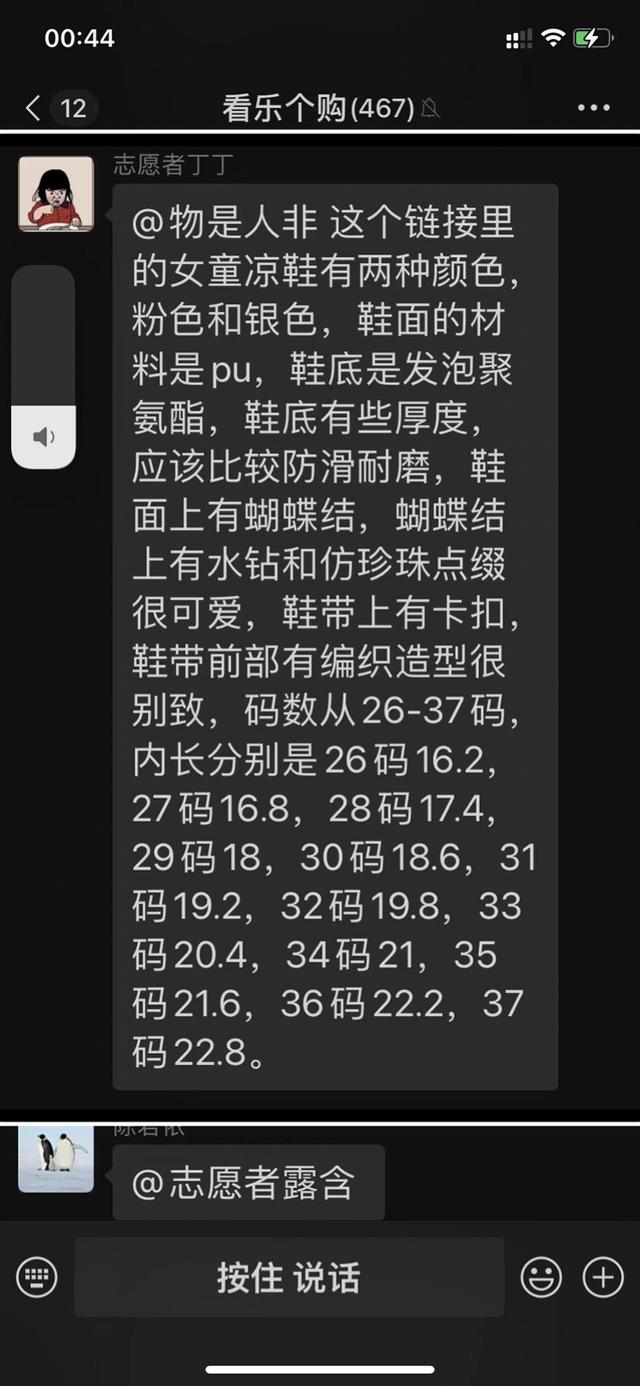This screenshot has width=640, height=1386.
Task: Adjust the volume slider
Action: click(x=43, y=367)
